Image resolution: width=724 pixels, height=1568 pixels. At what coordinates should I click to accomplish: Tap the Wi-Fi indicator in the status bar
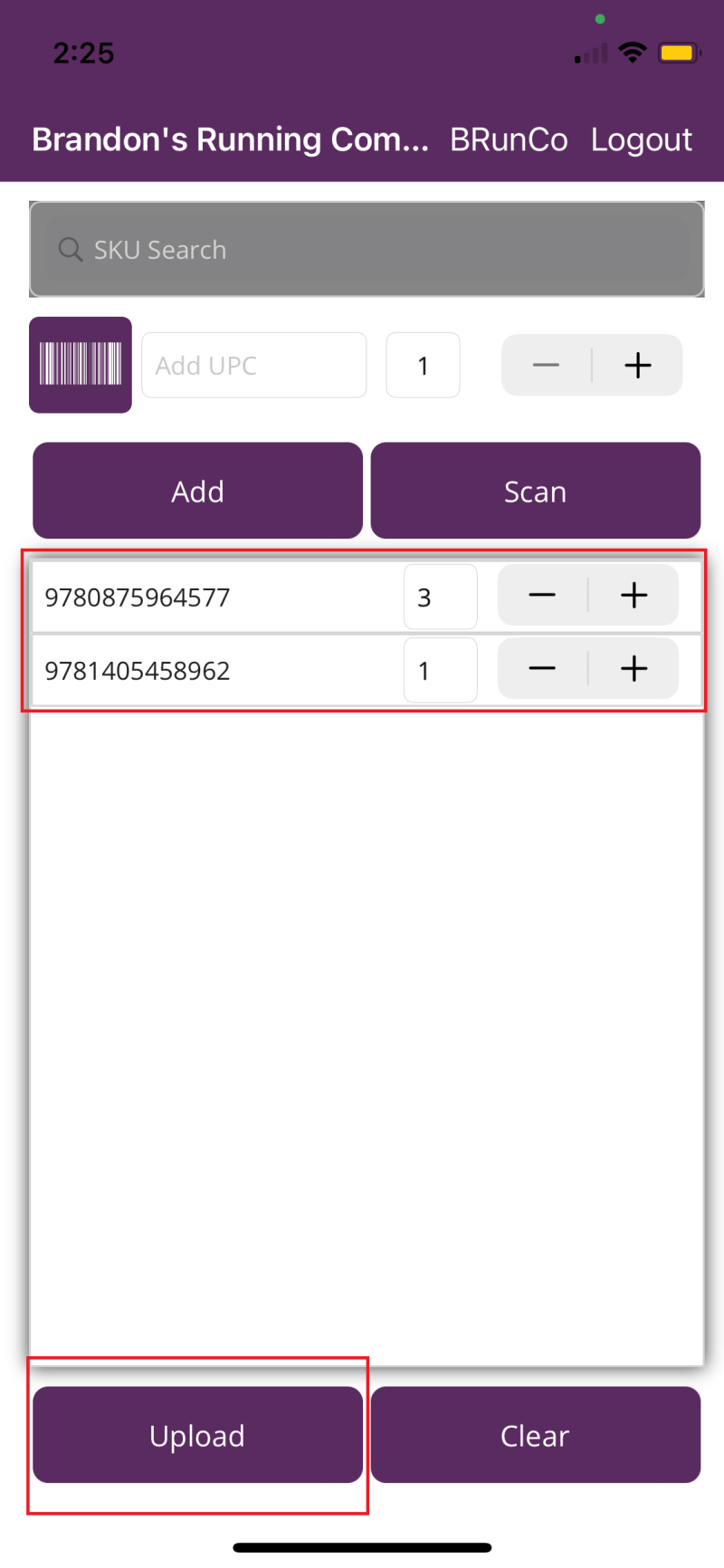pyautogui.click(x=633, y=52)
